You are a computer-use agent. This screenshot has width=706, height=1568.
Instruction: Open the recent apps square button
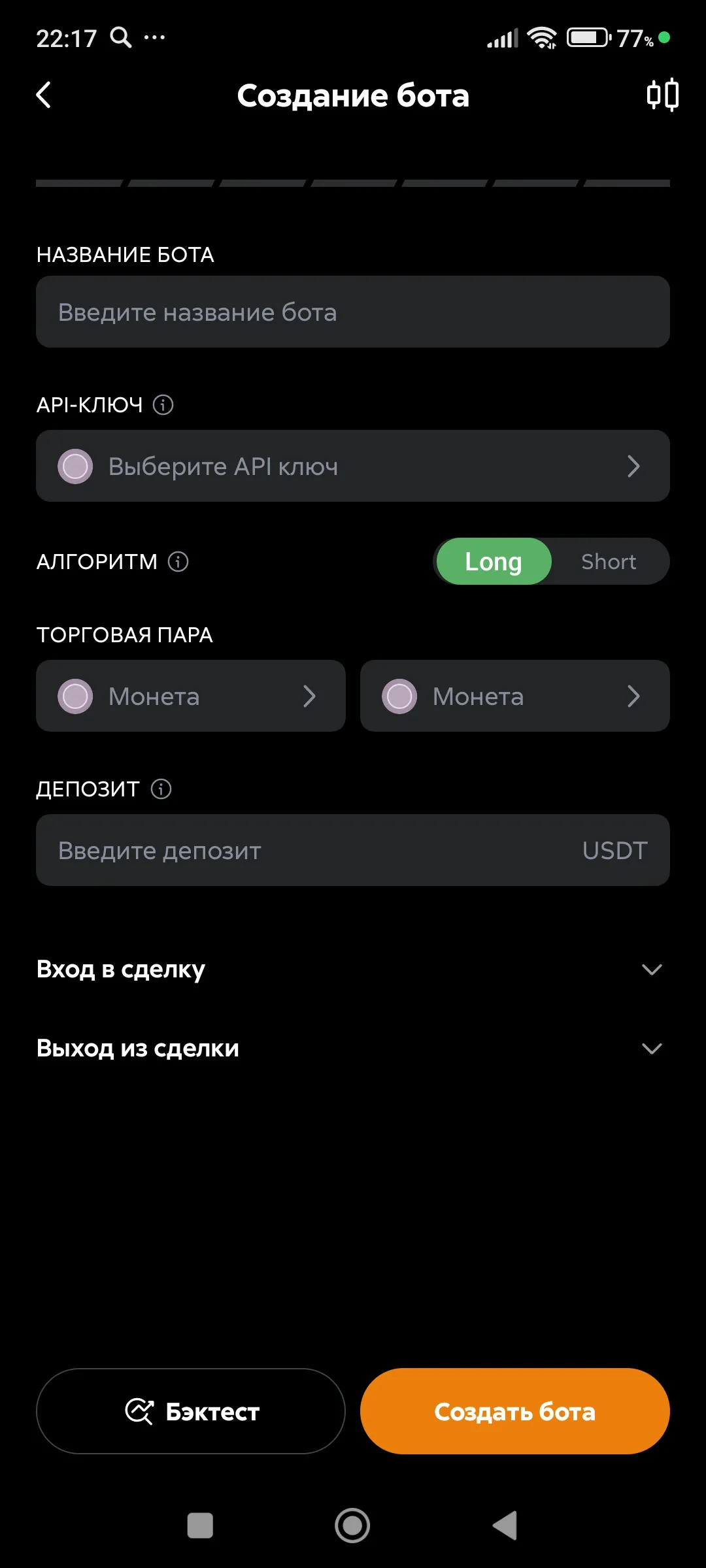coord(201,1526)
